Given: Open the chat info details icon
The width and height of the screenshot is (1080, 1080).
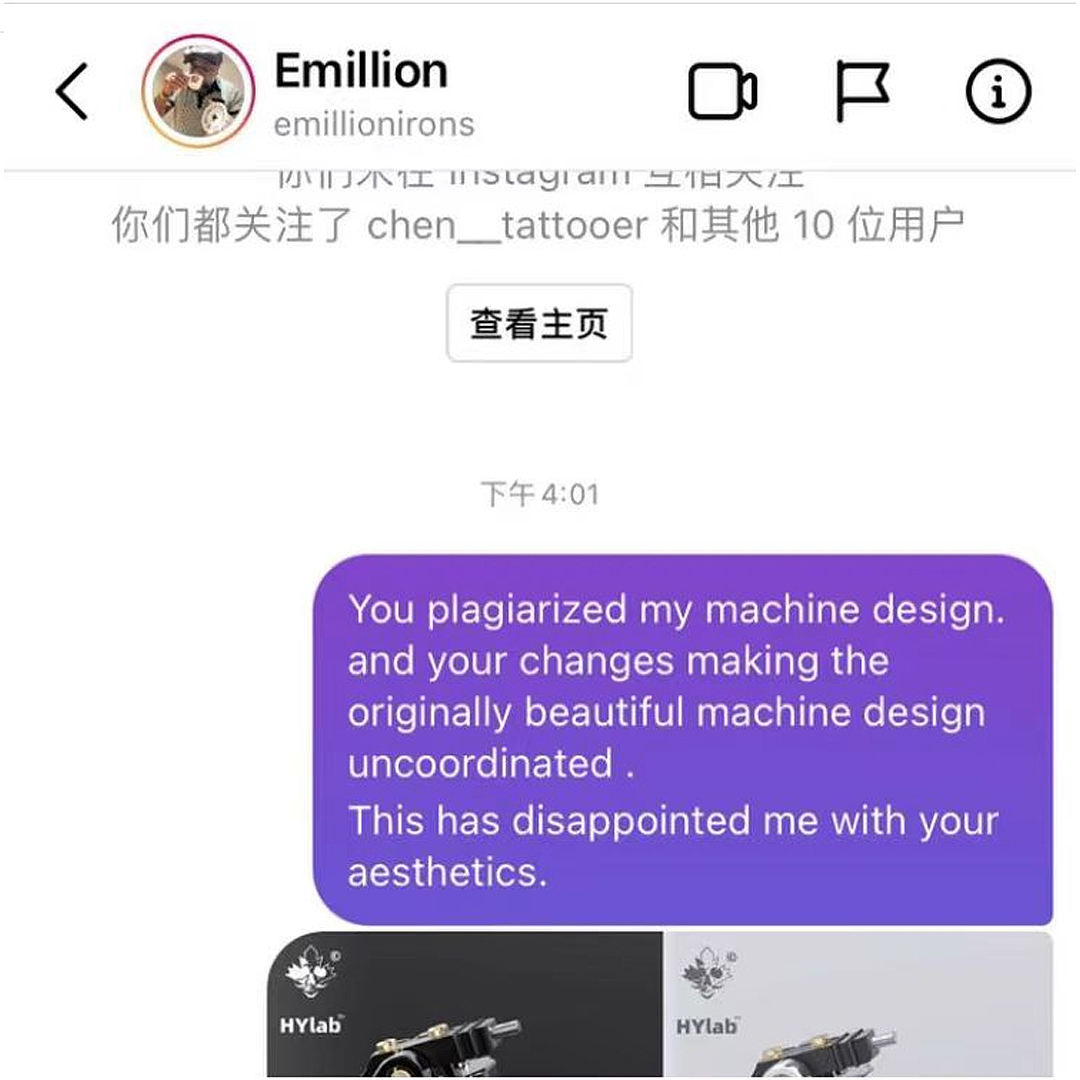Looking at the screenshot, I should [x=998, y=92].
